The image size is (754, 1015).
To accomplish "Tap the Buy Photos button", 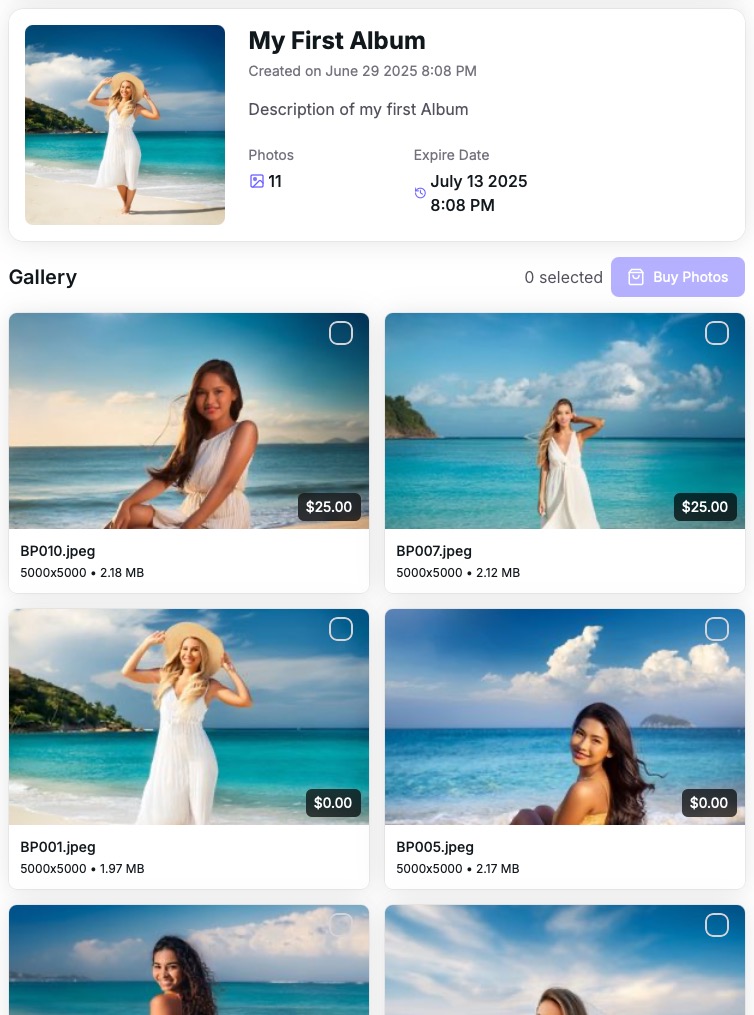I will coord(677,277).
